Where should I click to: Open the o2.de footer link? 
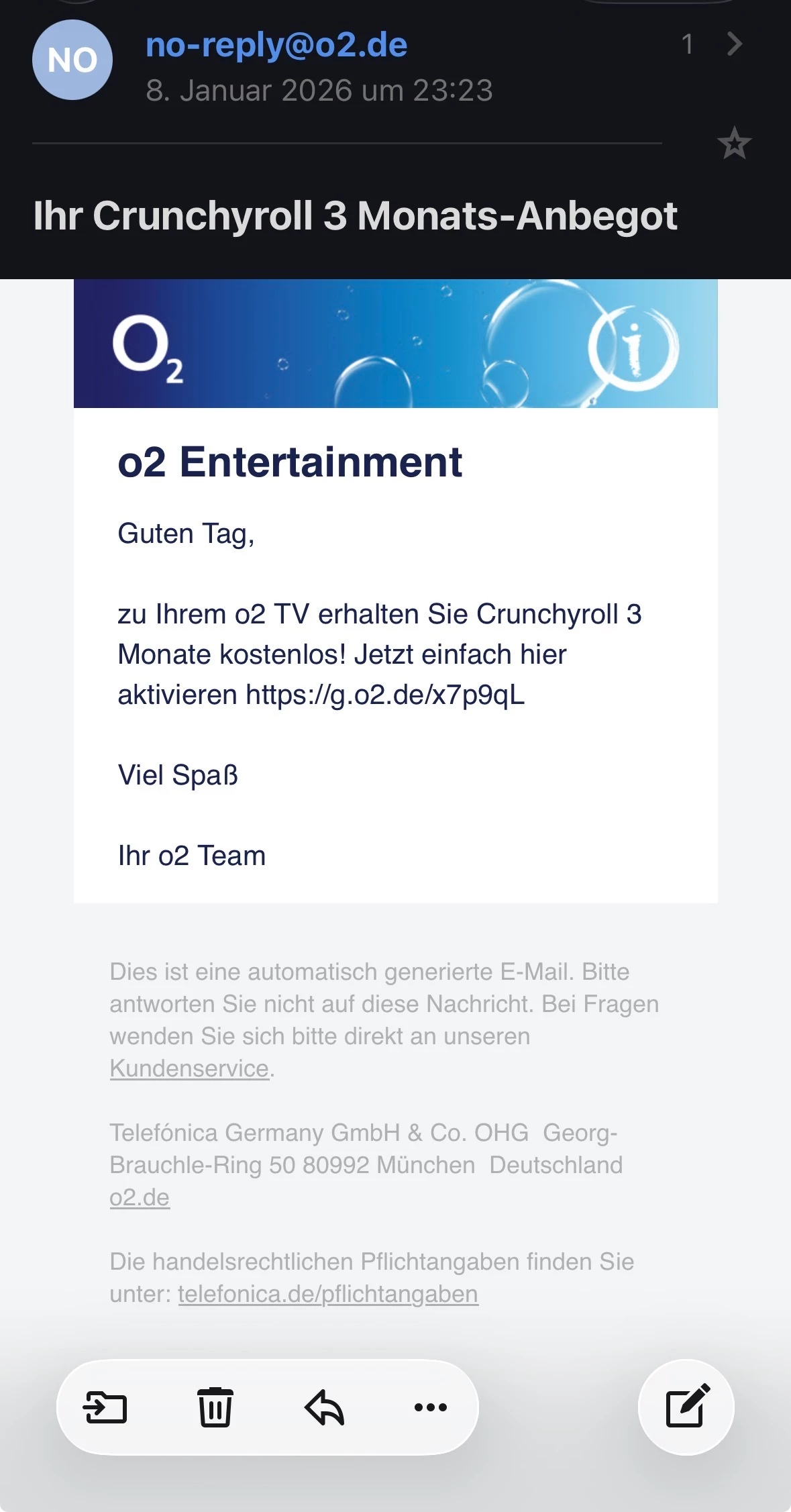(140, 1197)
